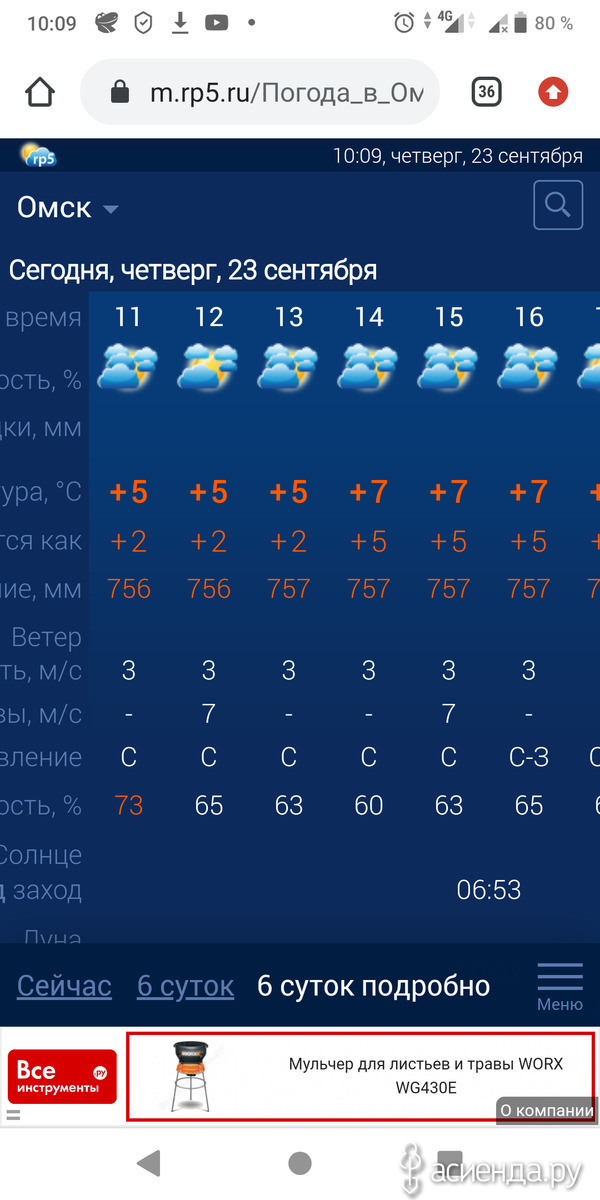
Task: Tap the red update arrow icon
Action: [x=553, y=93]
